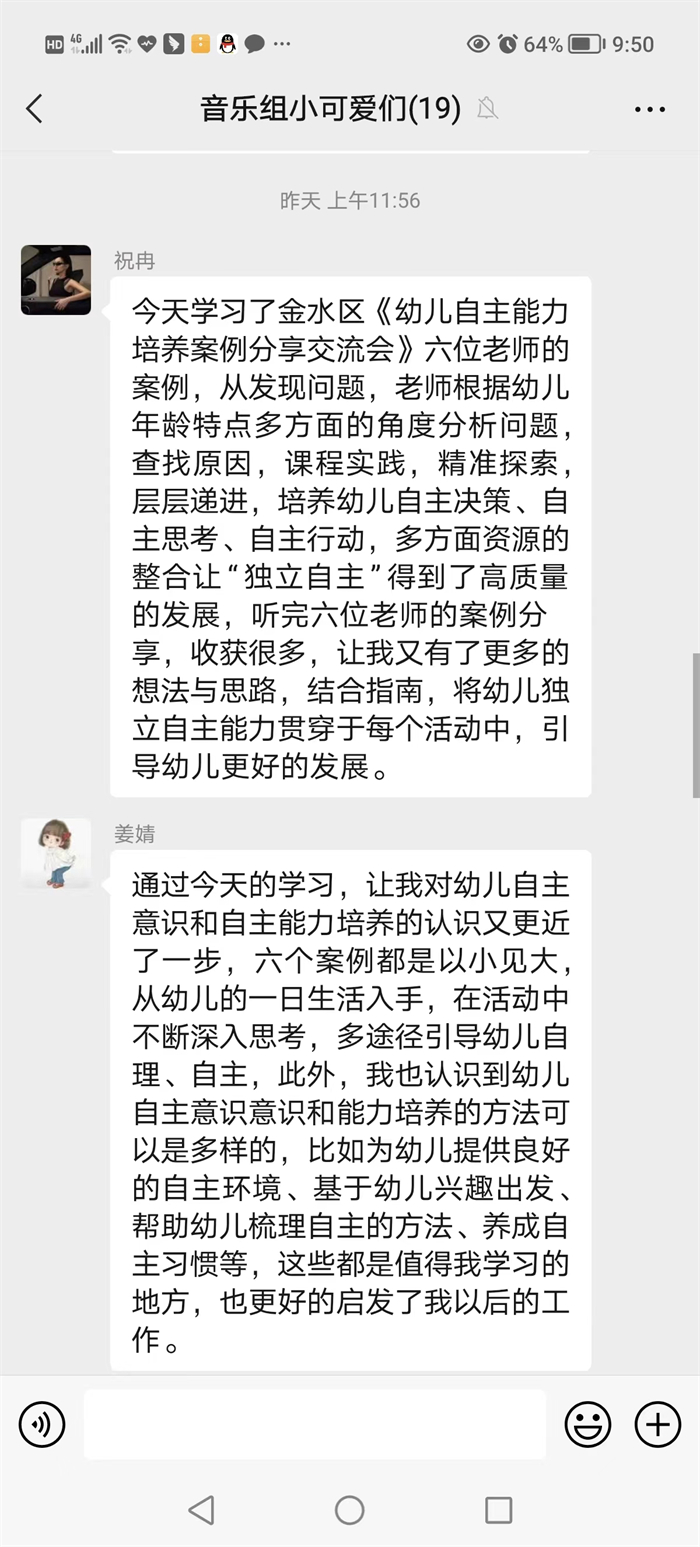Go back from the group chat
This screenshot has height=1547, width=700.
coord(35,109)
